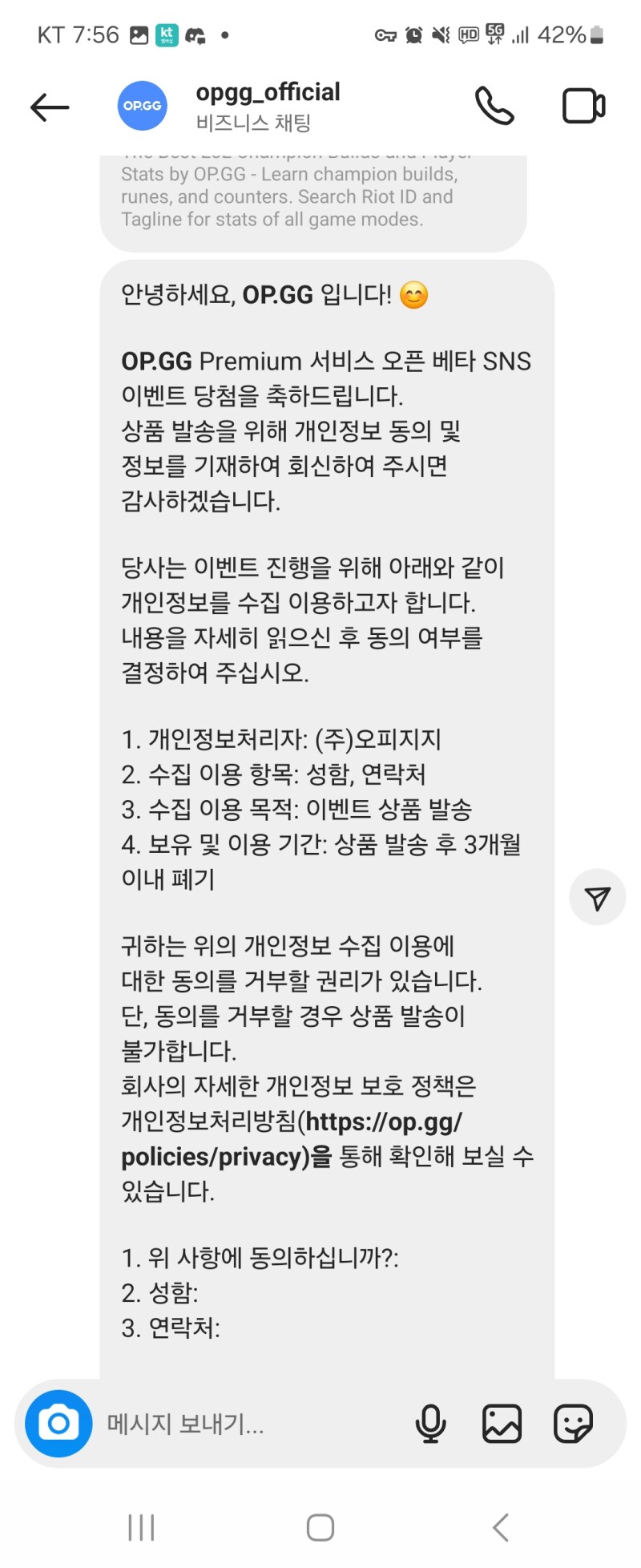641x1568 pixels.
Task: Go back from the opgg_official chat
Action: [50, 107]
